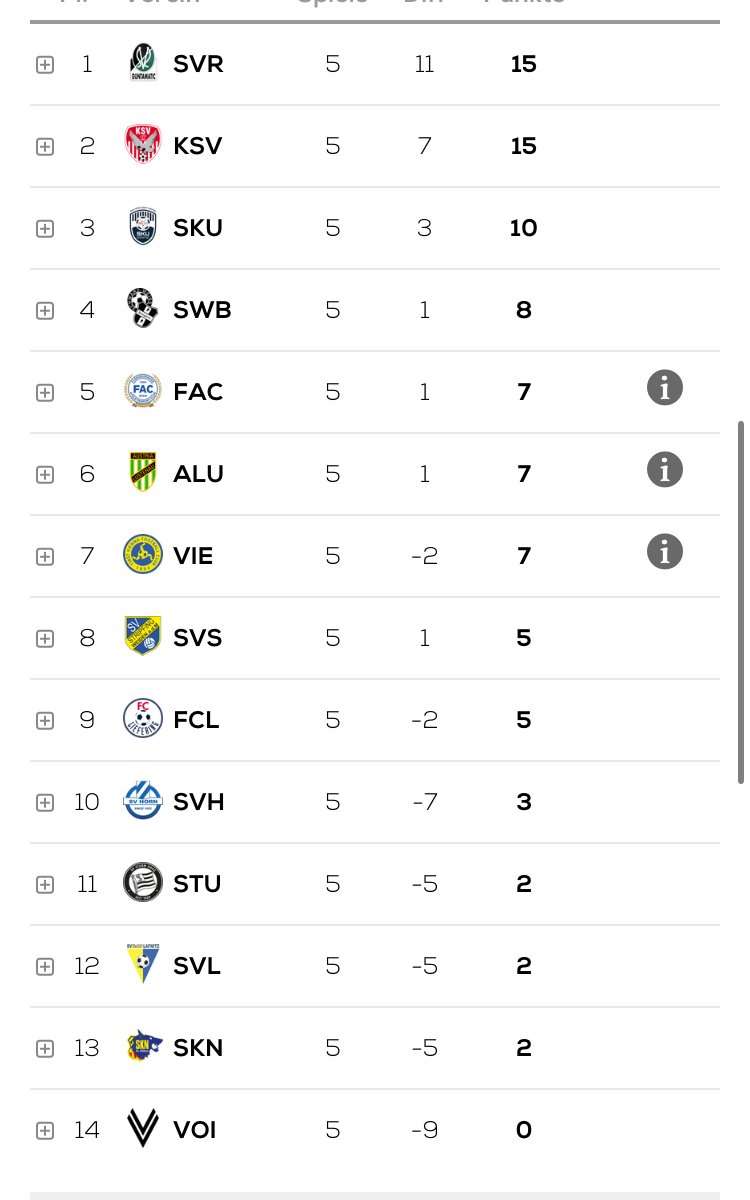Expand the FCL row

click(x=44, y=721)
